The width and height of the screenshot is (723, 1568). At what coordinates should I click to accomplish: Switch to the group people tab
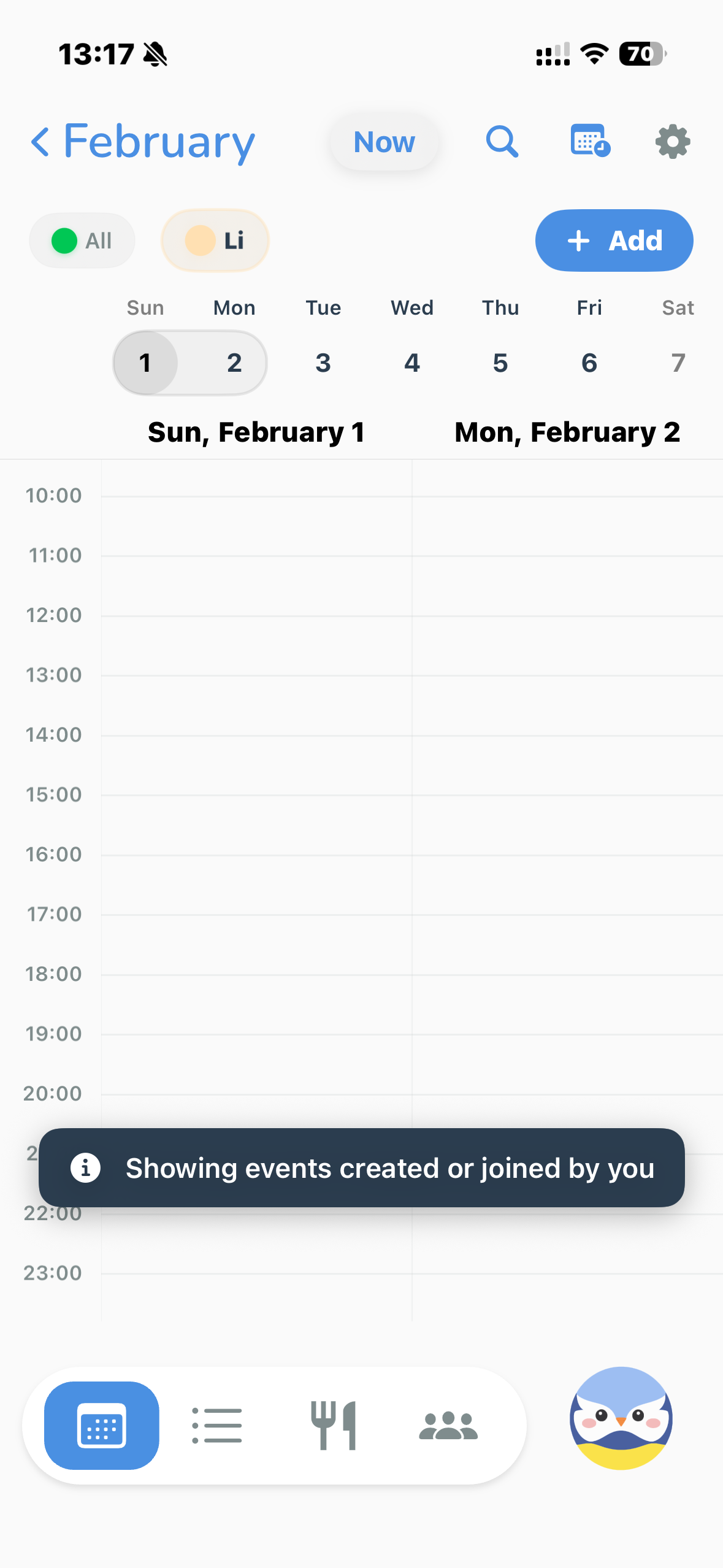pyautogui.click(x=448, y=1425)
